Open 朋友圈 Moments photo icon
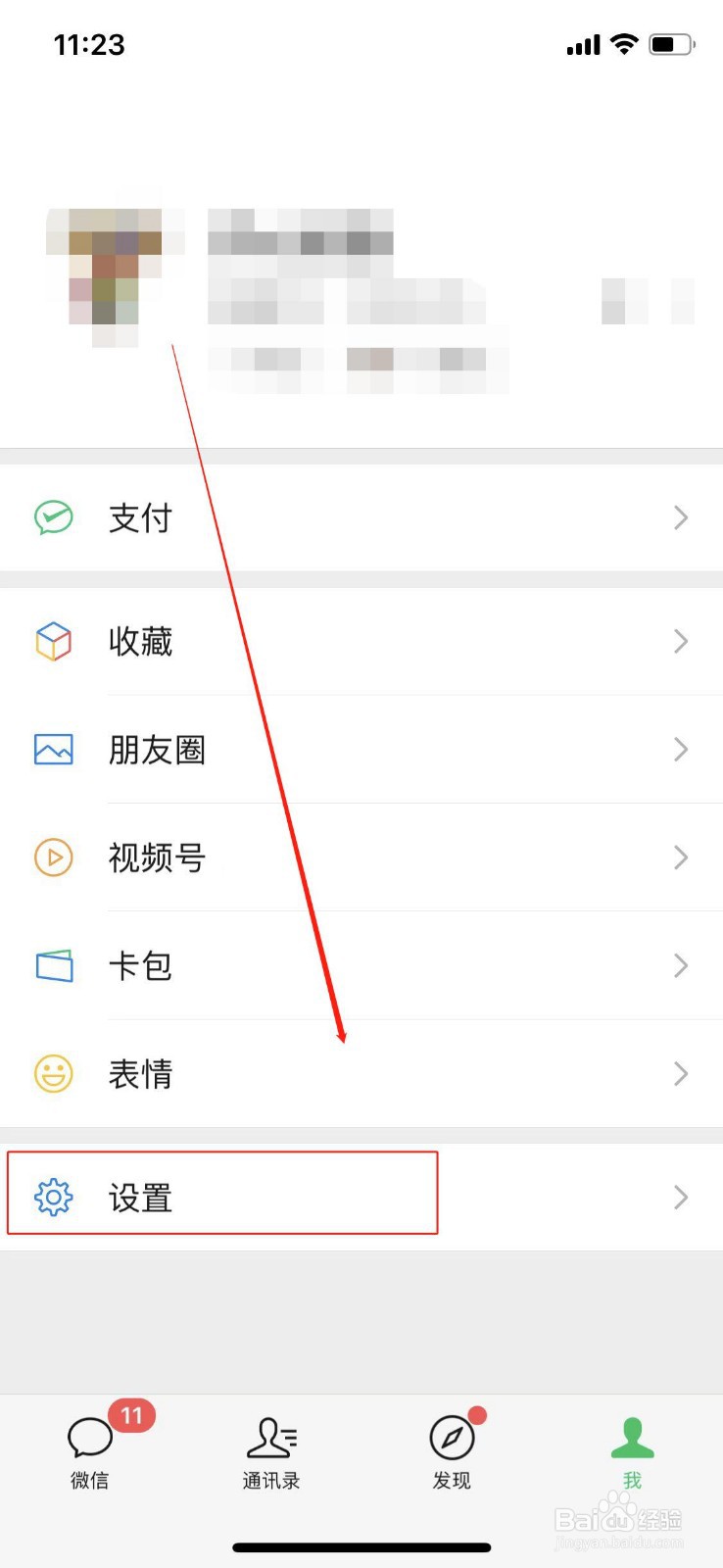This screenshot has height=1568, width=723. pos(54,750)
